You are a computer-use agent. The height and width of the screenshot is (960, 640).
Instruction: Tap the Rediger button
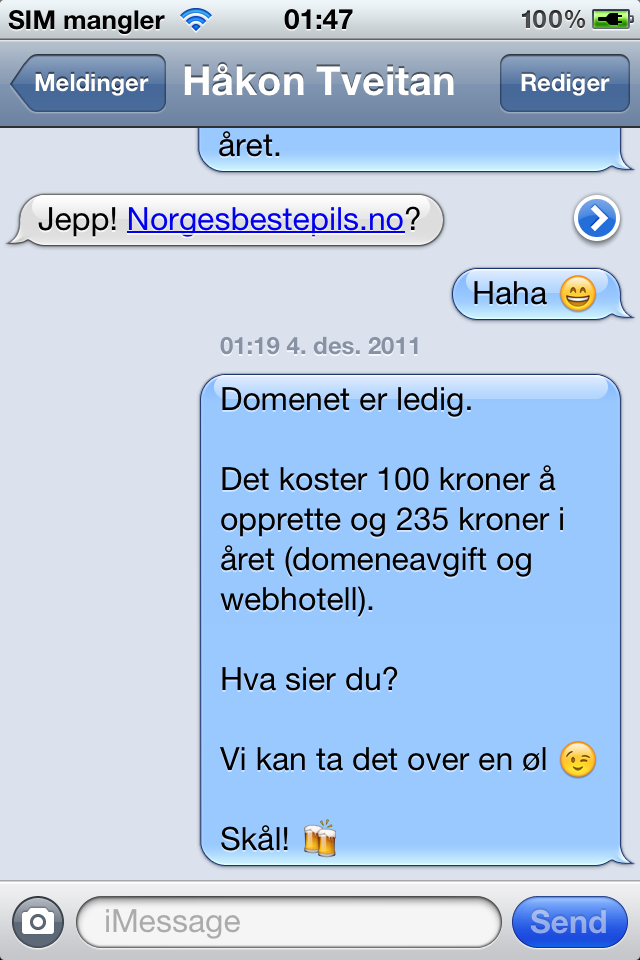tap(564, 83)
